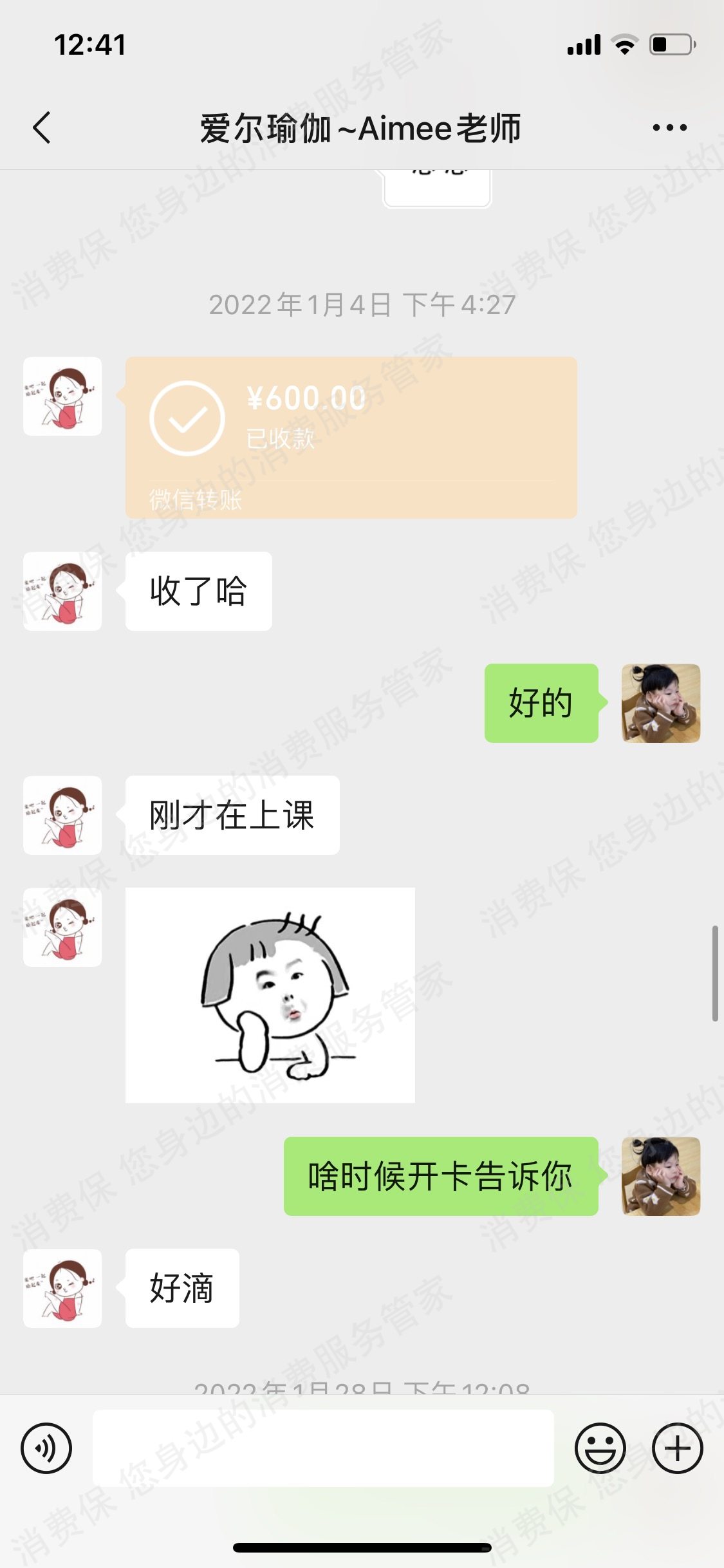Go back to the chat list
724x1568 pixels.
[42, 127]
